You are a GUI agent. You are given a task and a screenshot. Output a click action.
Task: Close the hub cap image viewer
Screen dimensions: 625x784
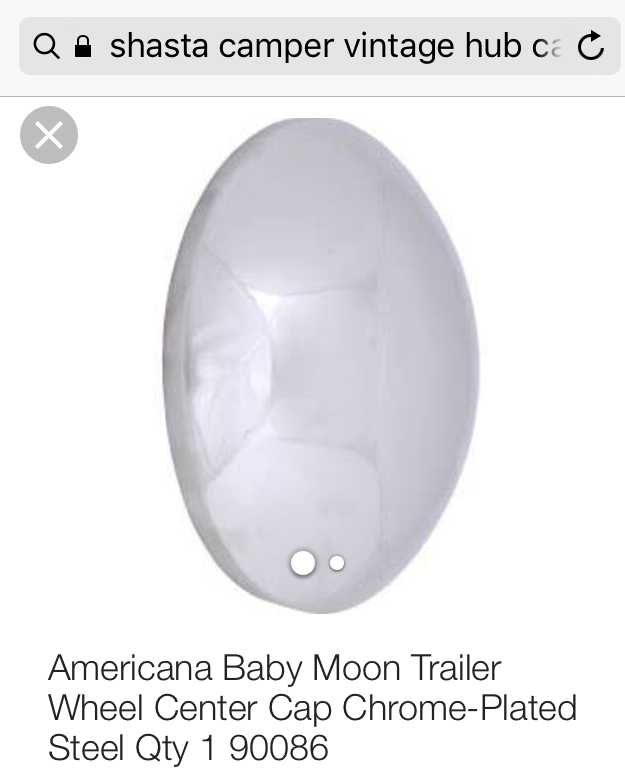[48, 135]
